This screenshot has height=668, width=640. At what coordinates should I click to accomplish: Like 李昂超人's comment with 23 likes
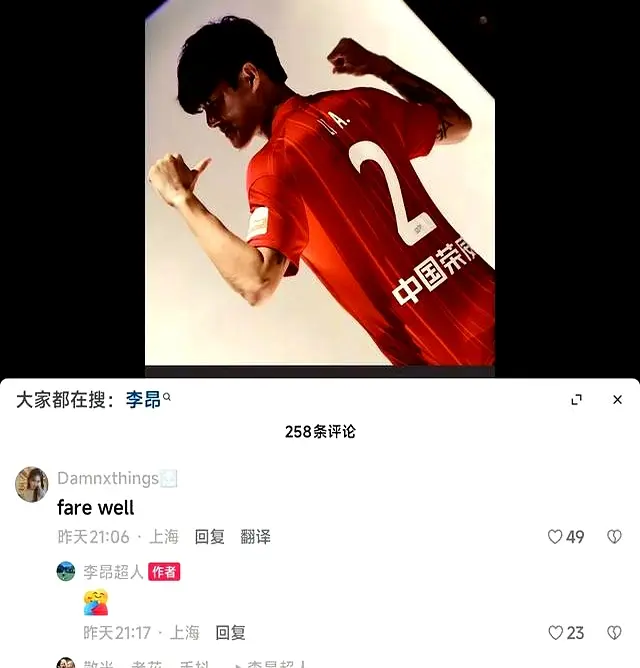coord(556,632)
